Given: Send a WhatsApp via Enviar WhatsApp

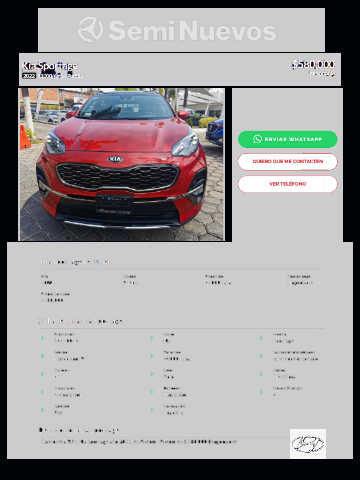Looking at the screenshot, I should click(288, 139).
